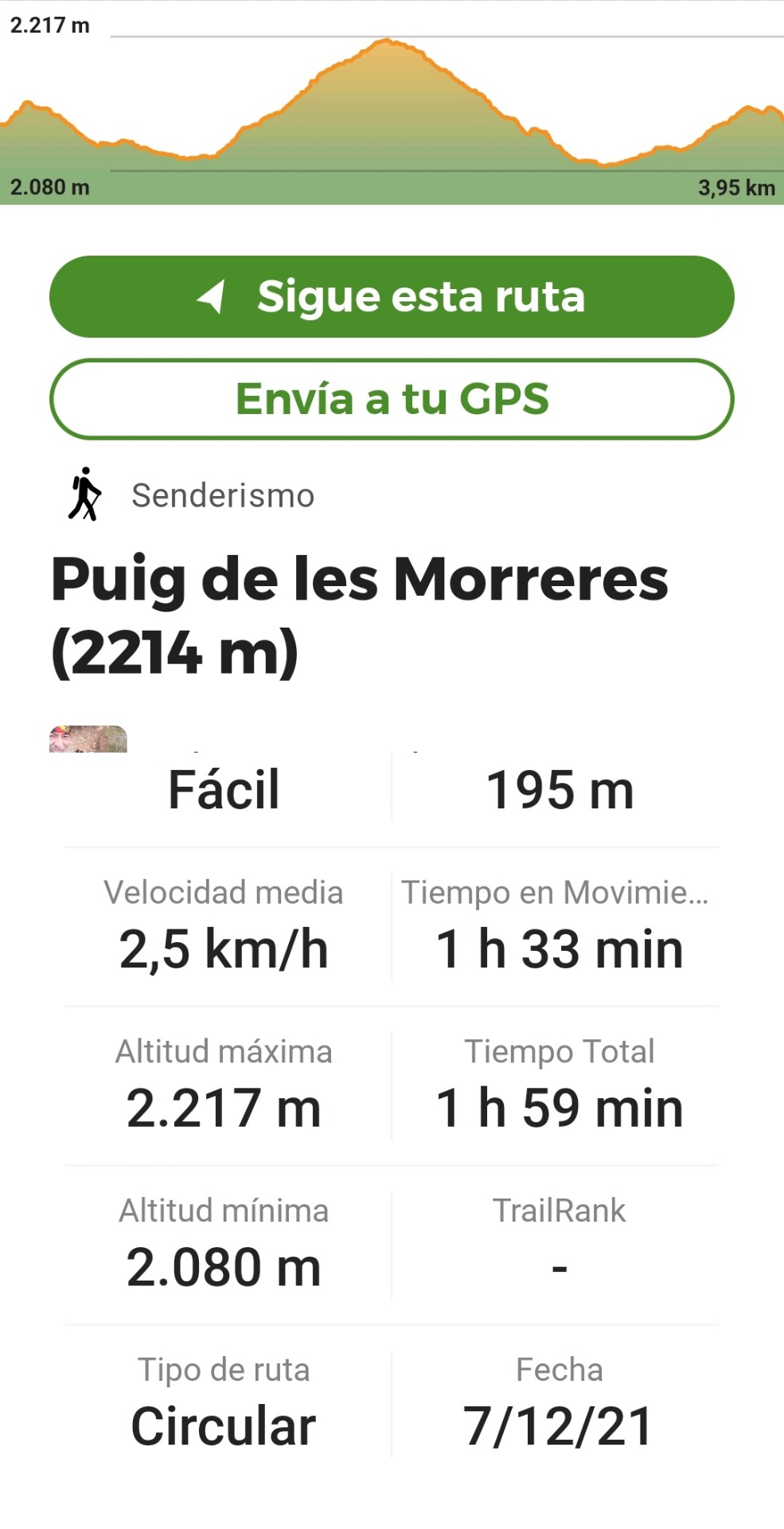Open the elevation profile chart
The width and height of the screenshot is (784, 1529).
pyautogui.click(x=392, y=104)
